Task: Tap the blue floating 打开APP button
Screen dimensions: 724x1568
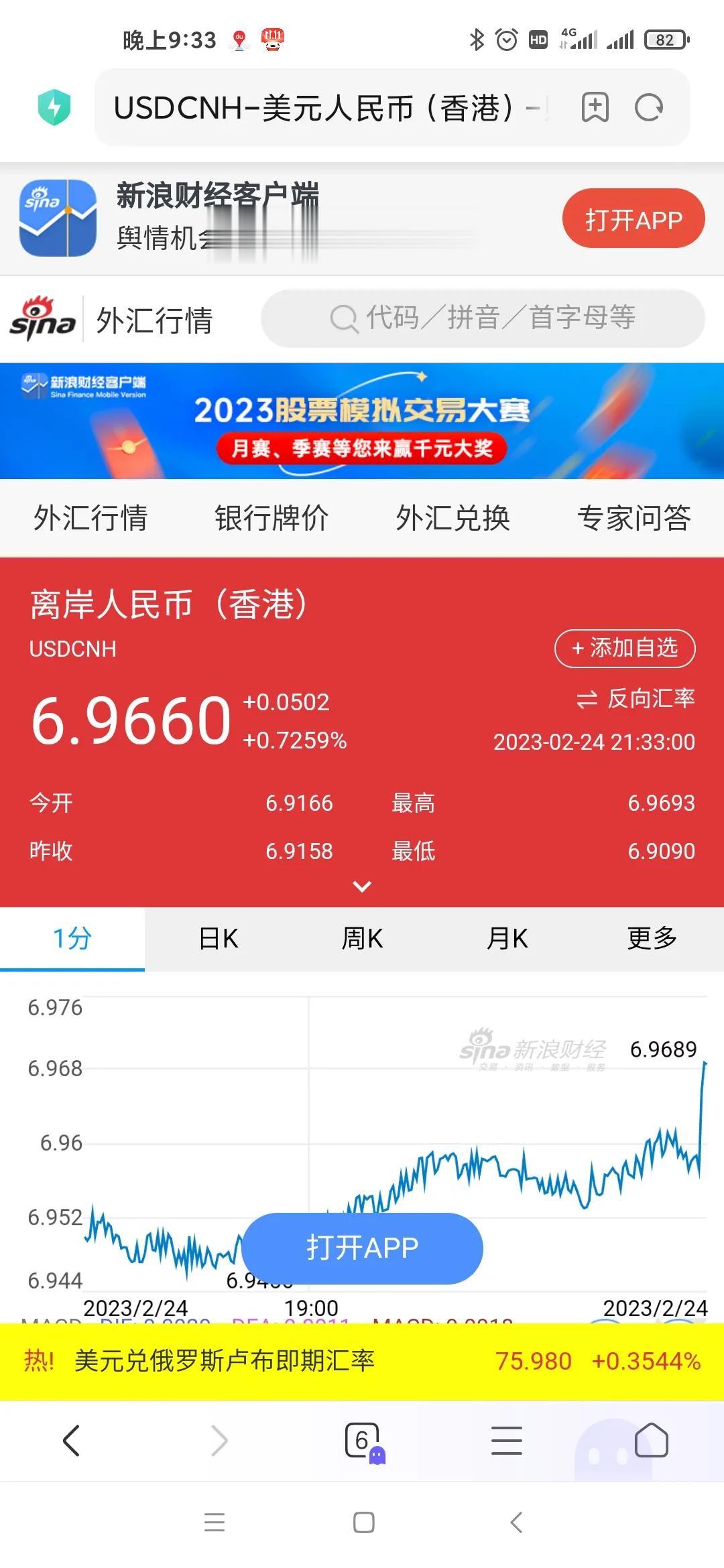Action: click(x=362, y=1248)
